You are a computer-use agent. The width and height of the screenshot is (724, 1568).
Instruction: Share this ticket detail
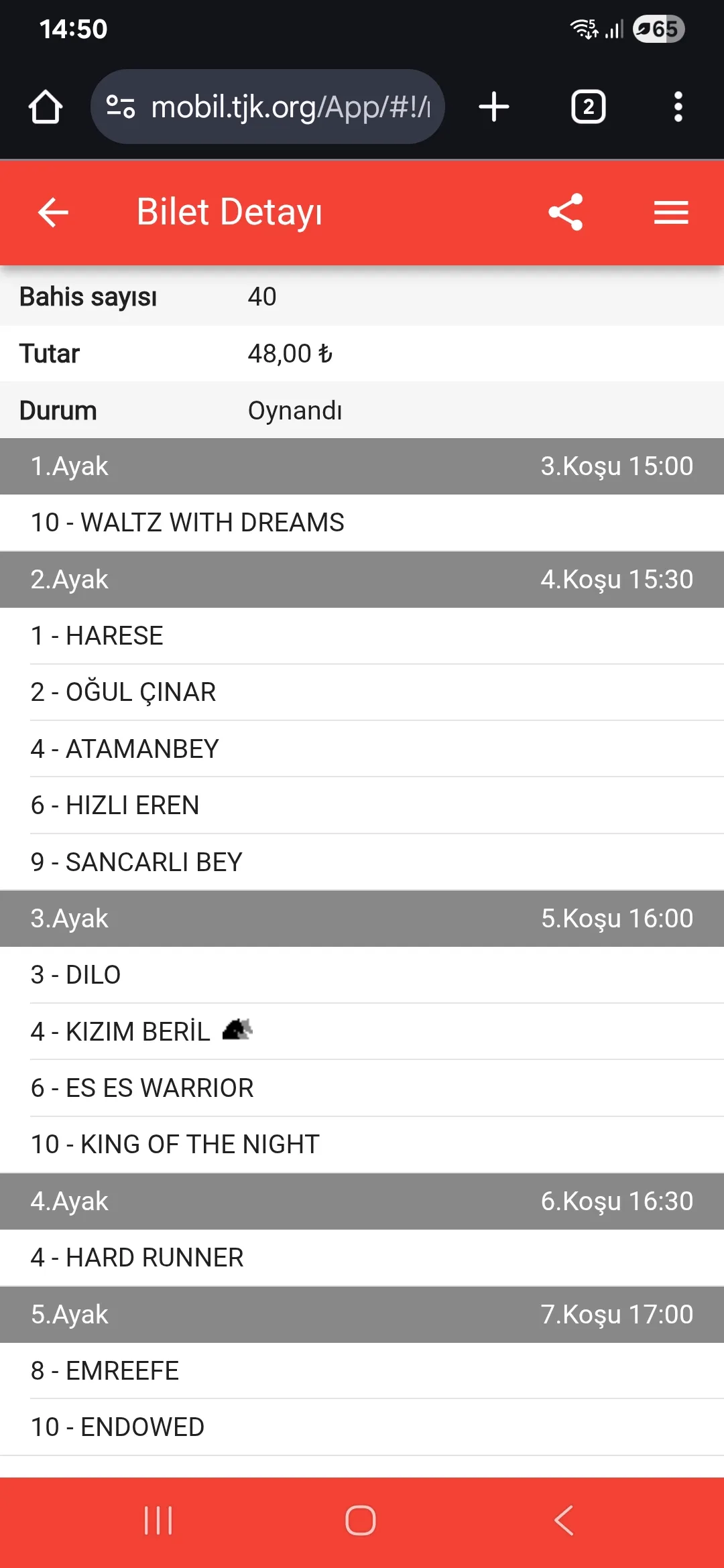(x=566, y=212)
